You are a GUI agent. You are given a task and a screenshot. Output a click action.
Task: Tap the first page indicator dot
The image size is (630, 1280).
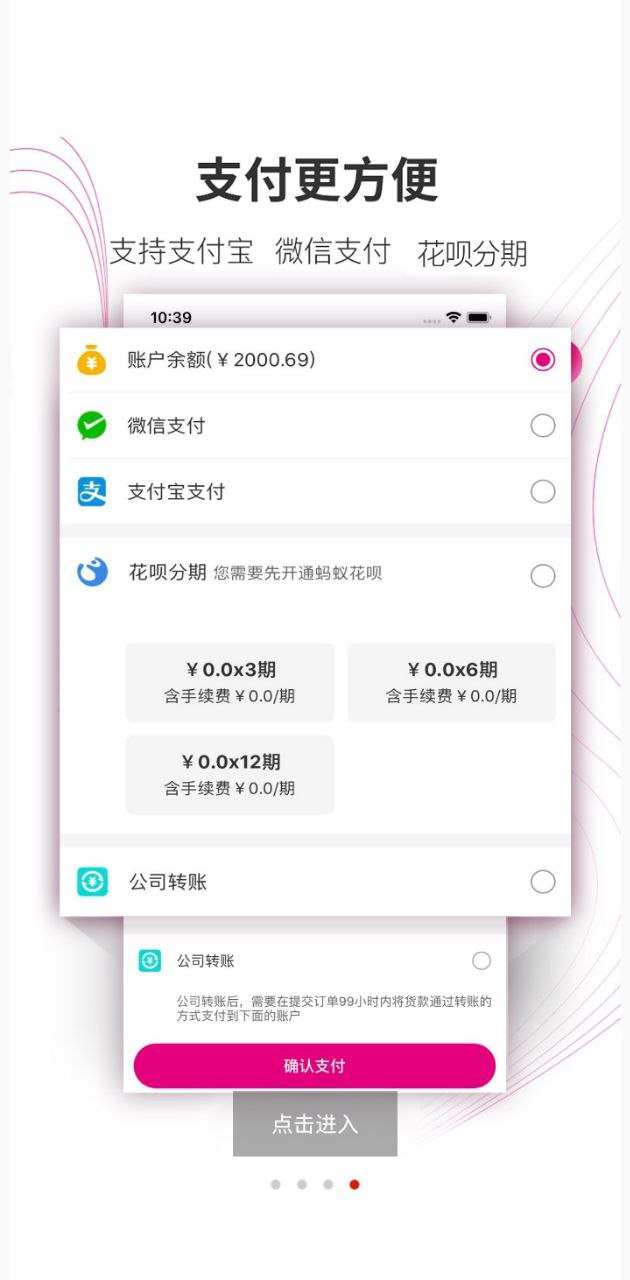[276, 1185]
